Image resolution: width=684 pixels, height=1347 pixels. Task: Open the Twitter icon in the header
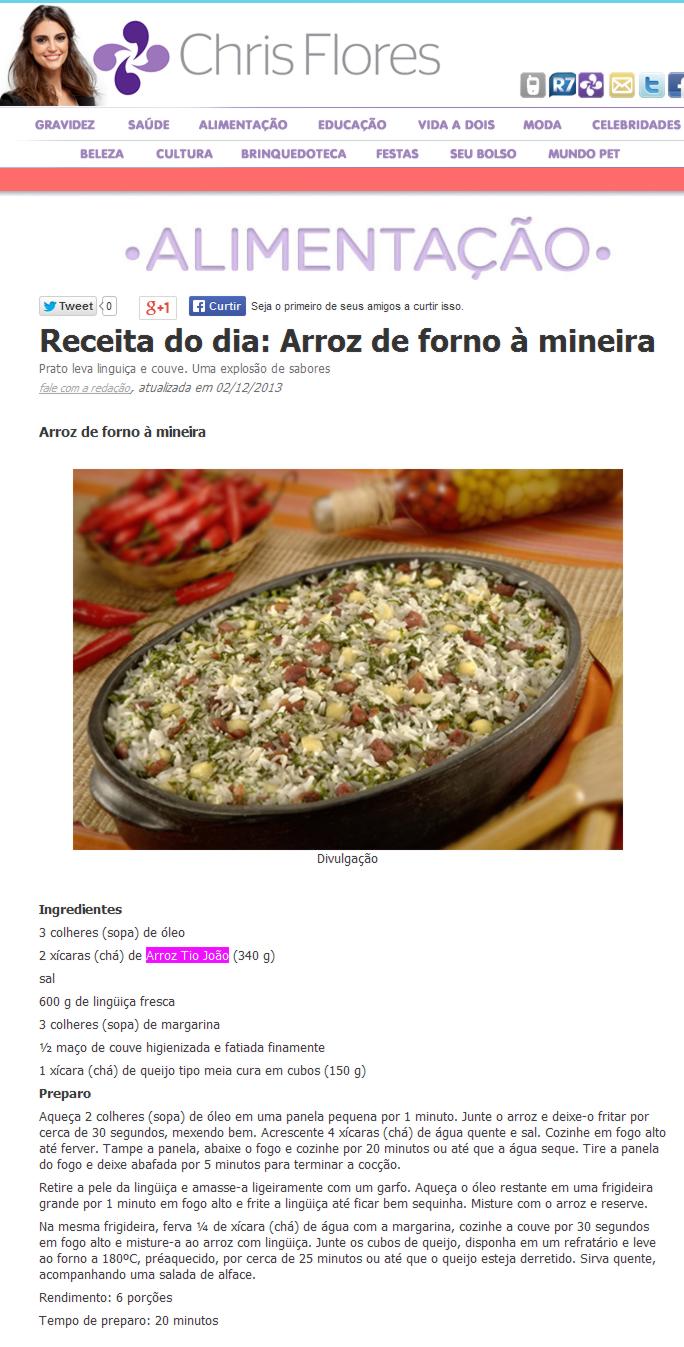click(652, 85)
